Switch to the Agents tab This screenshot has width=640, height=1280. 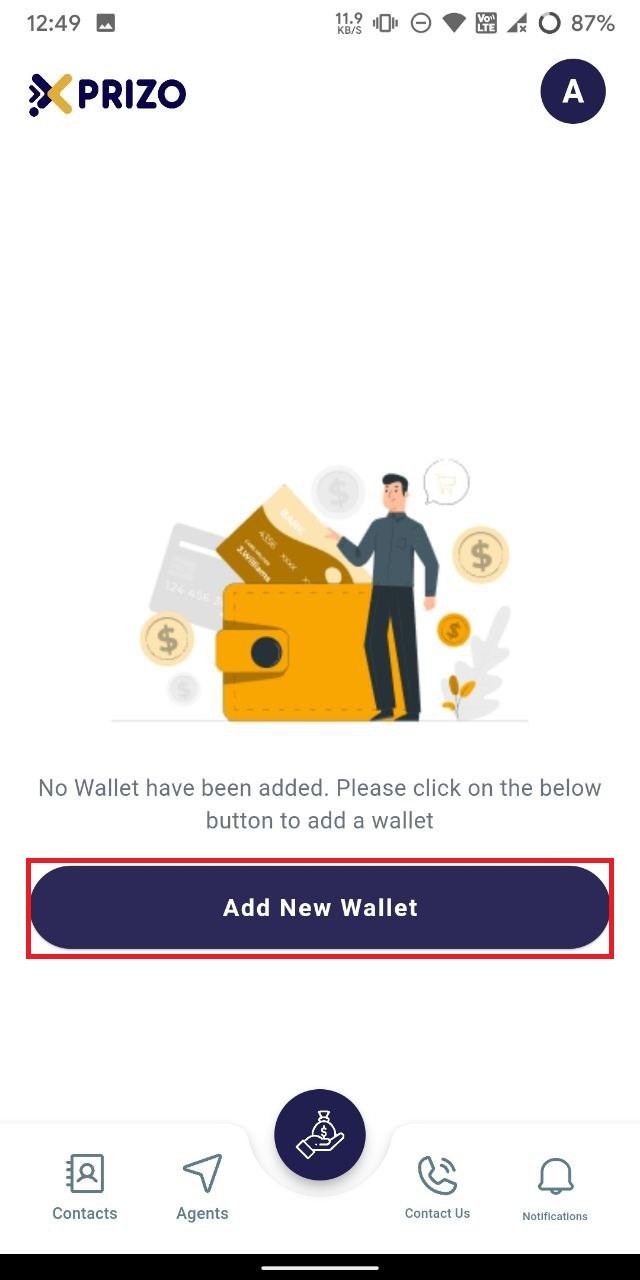202,1187
